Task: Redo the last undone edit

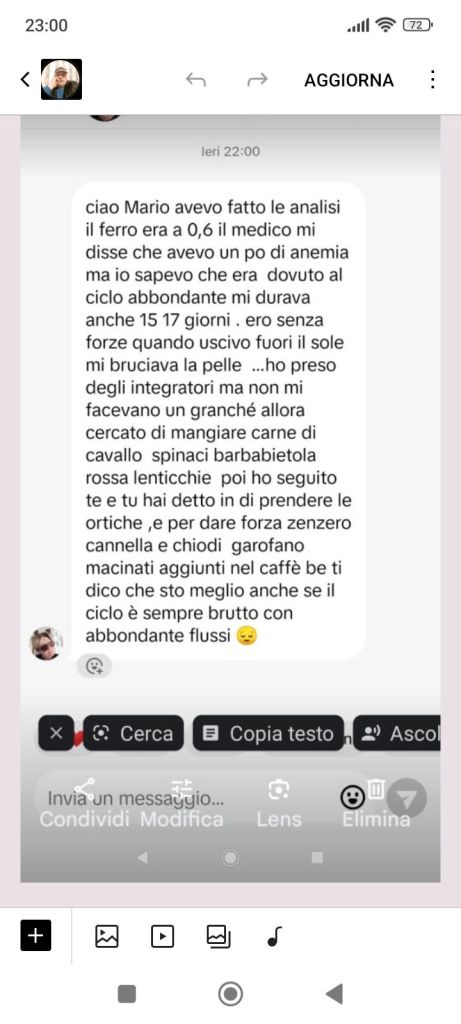Action: click(x=257, y=80)
